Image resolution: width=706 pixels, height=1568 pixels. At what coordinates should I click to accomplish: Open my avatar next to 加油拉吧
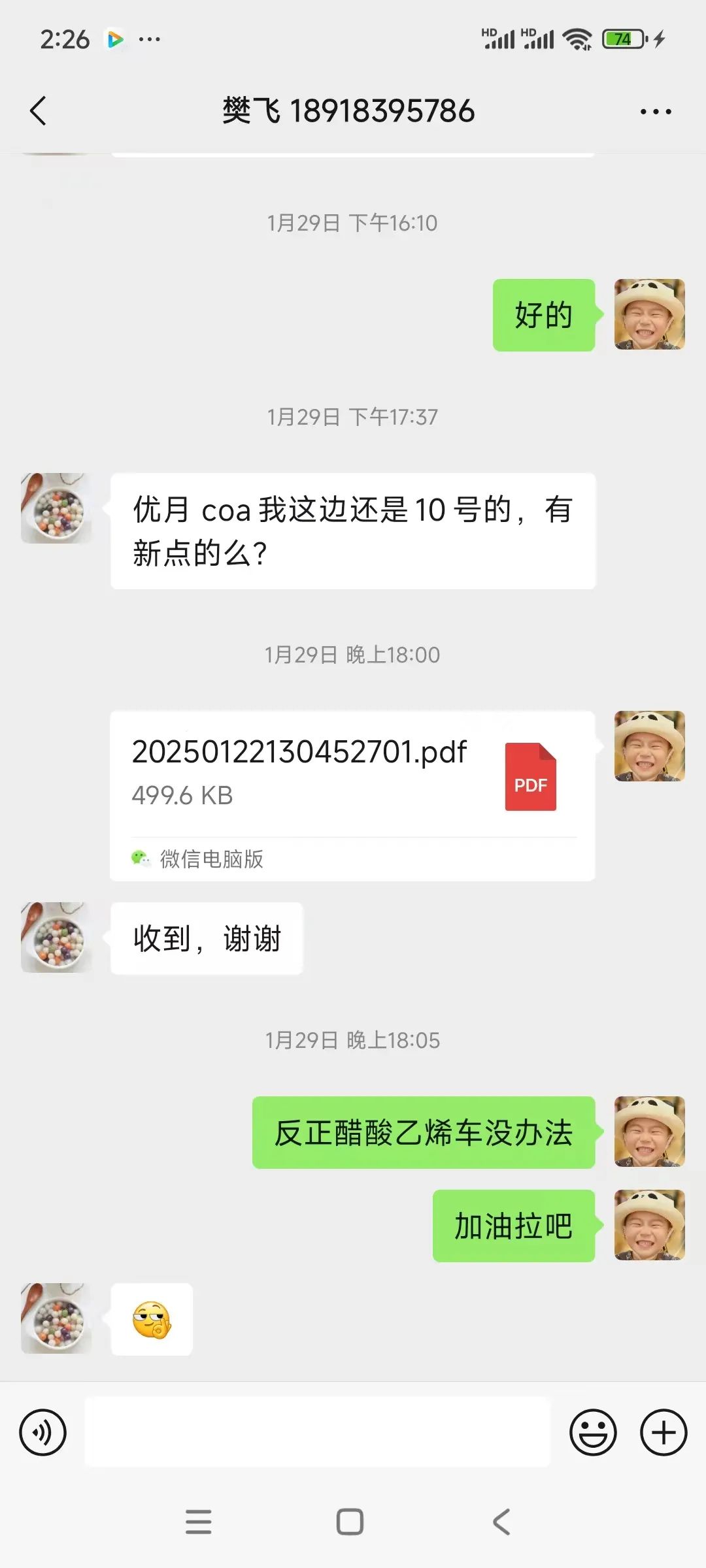click(649, 1225)
